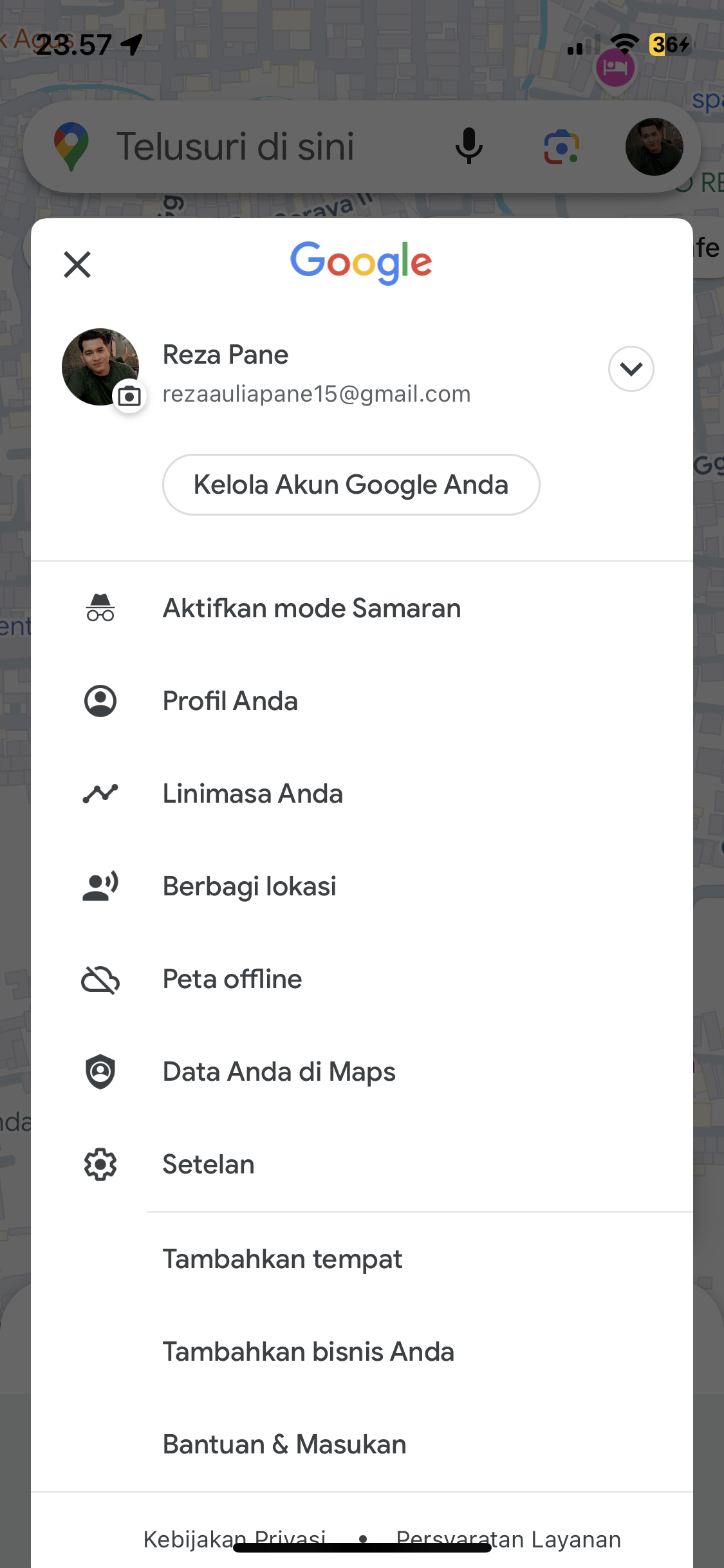The image size is (724, 1568).
Task: Open Peta offline
Action: point(362,979)
